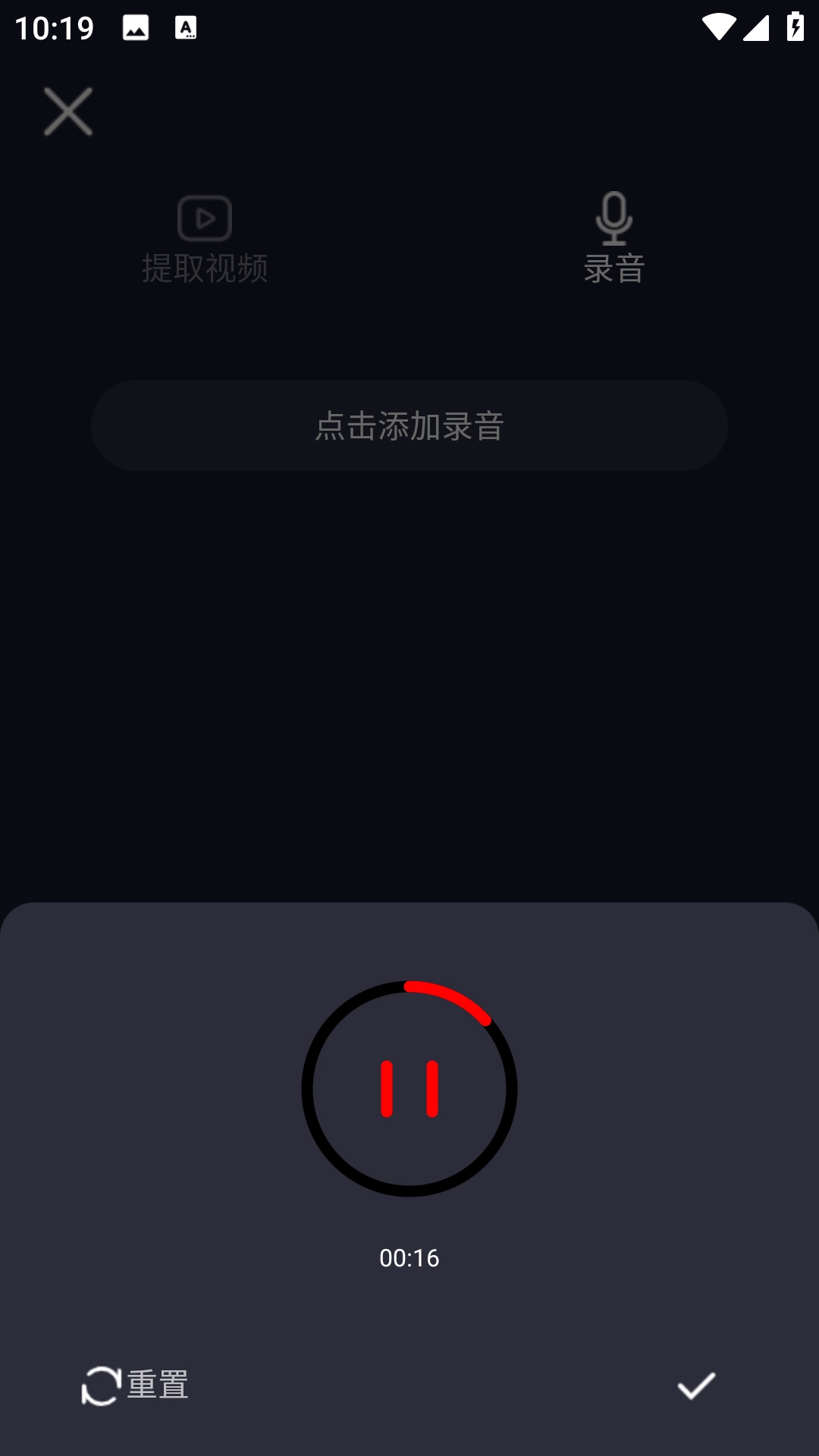Pause the ongoing audio recording

pos(409,1089)
